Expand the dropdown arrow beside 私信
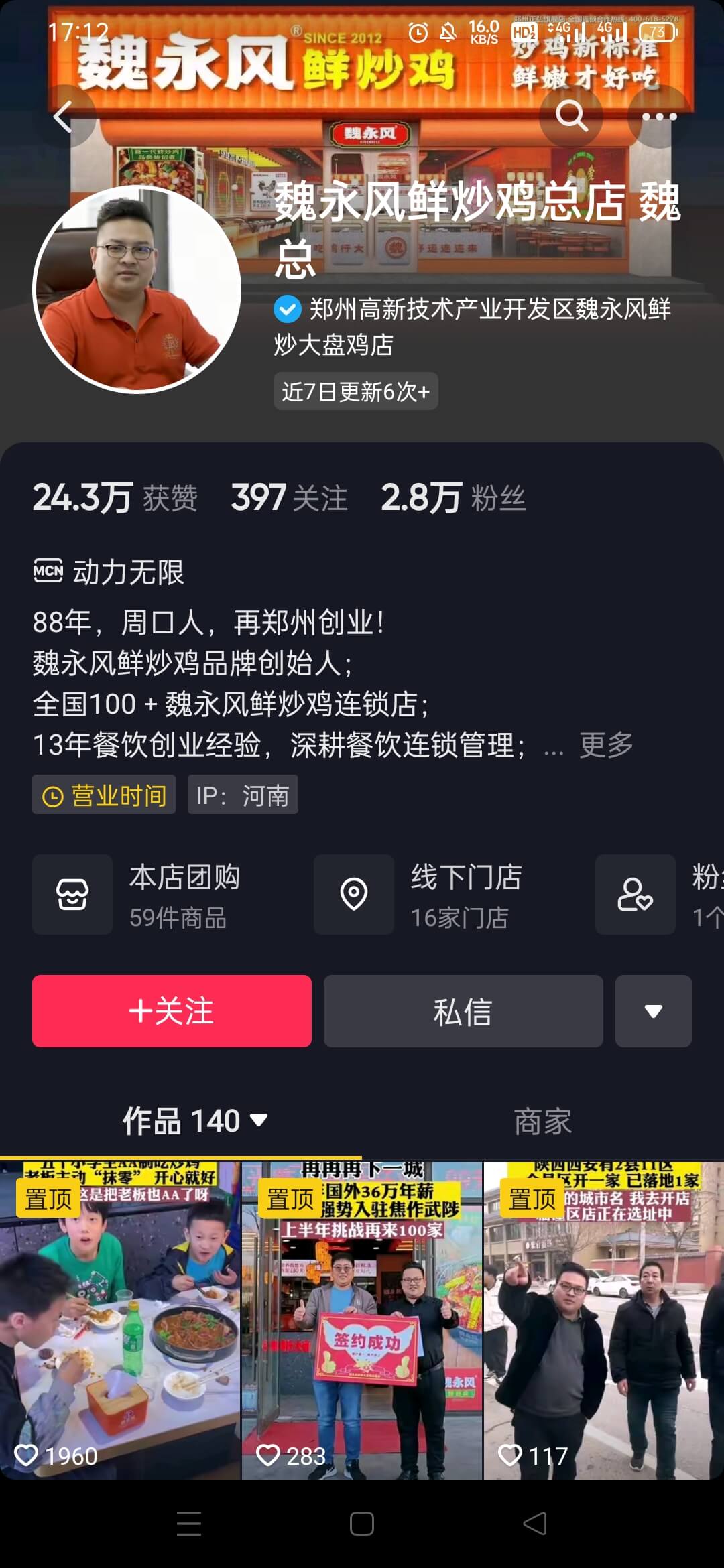This screenshot has height=1568, width=724. coord(653,1011)
